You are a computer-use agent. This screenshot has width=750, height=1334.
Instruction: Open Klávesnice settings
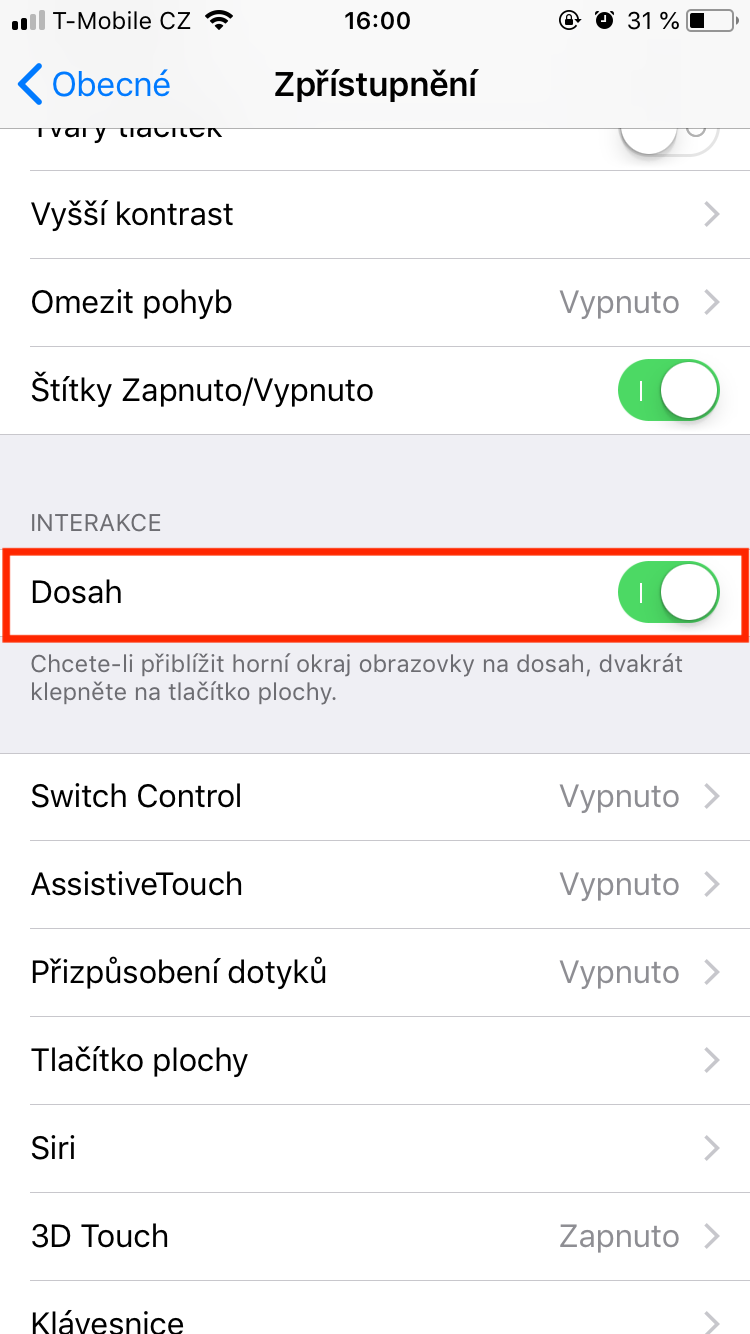[x=375, y=1318]
